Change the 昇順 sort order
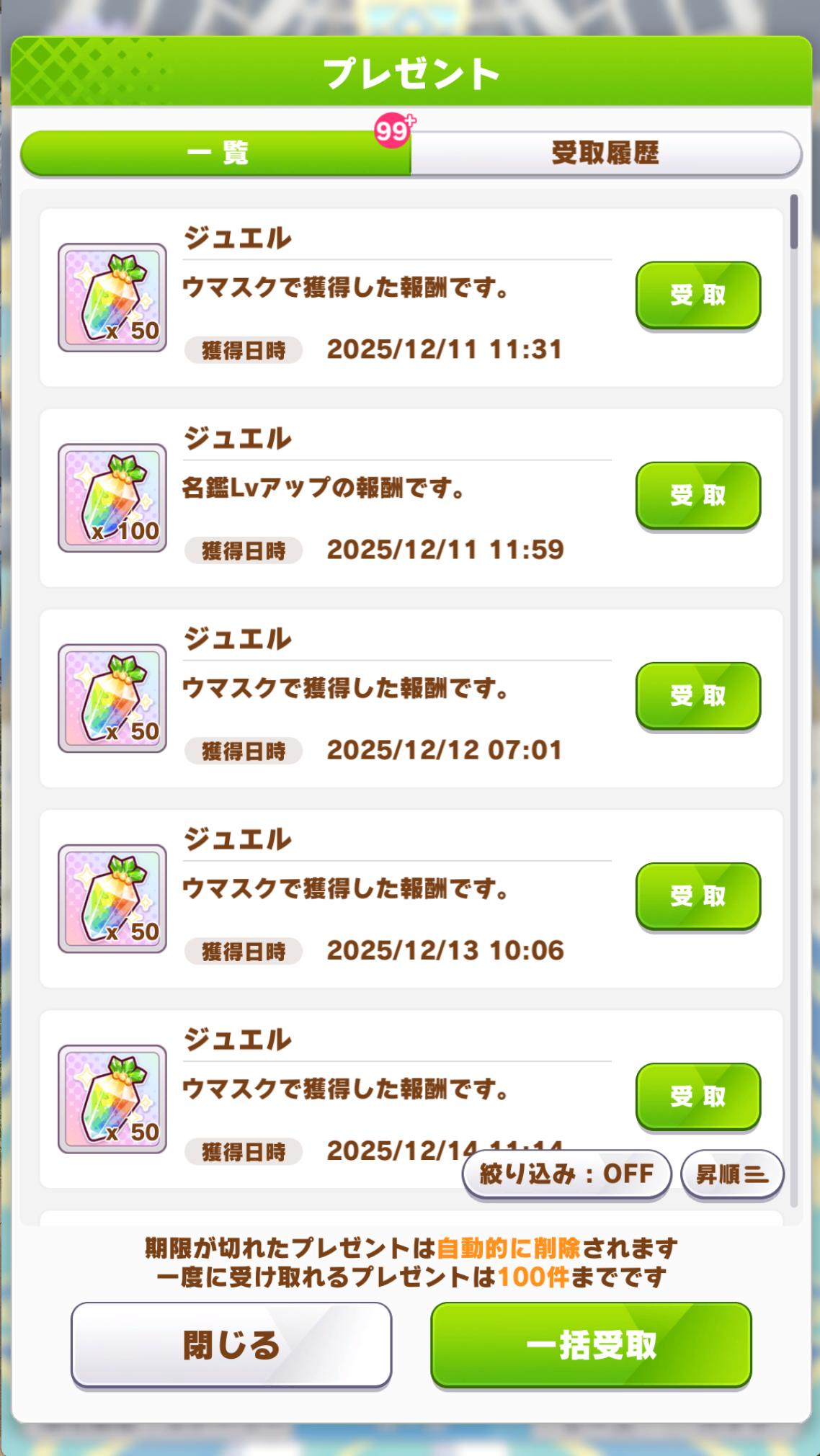The height and width of the screenshot is (1456, 820). (731, 1174)
